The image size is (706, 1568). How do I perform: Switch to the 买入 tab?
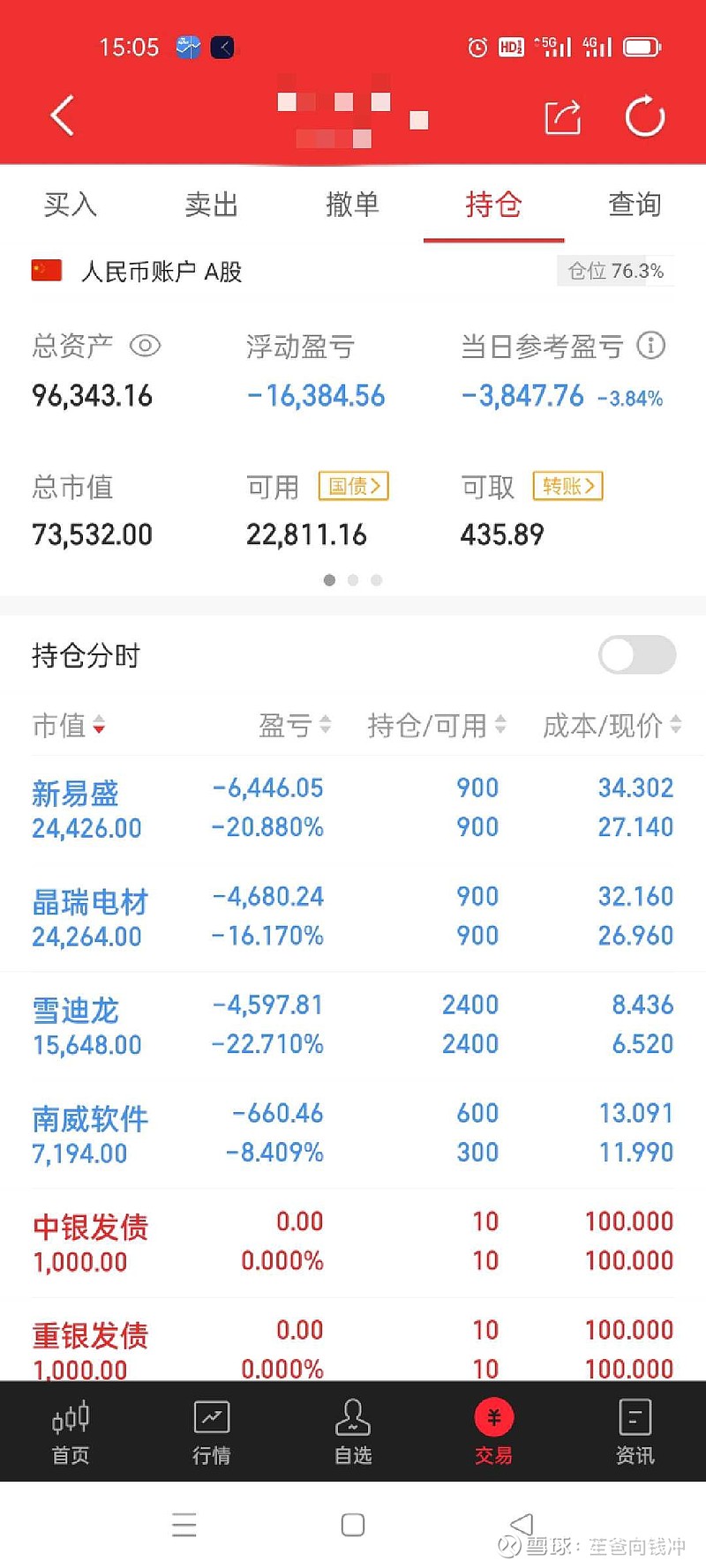[71, 205]
